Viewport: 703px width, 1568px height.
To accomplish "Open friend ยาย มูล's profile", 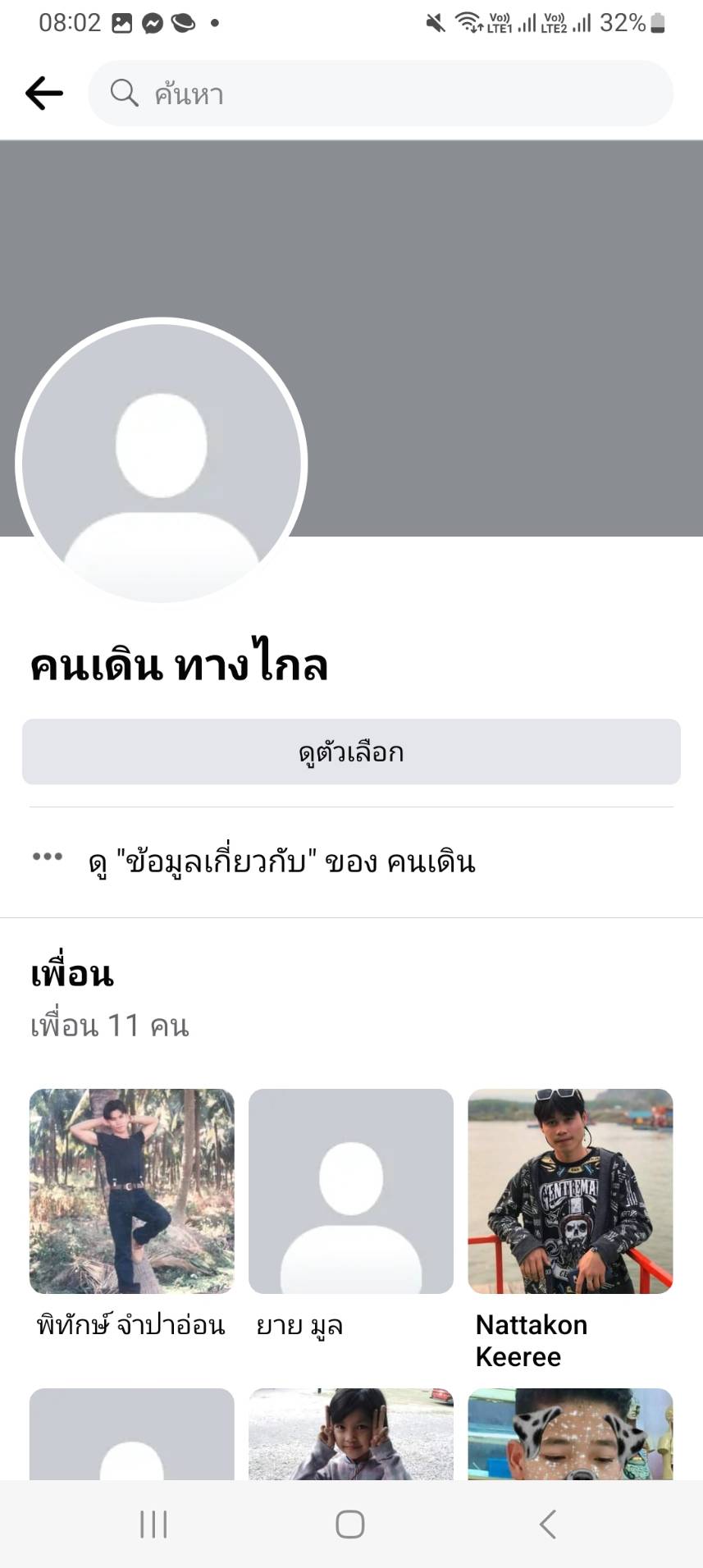I will tap(351, 1191).
